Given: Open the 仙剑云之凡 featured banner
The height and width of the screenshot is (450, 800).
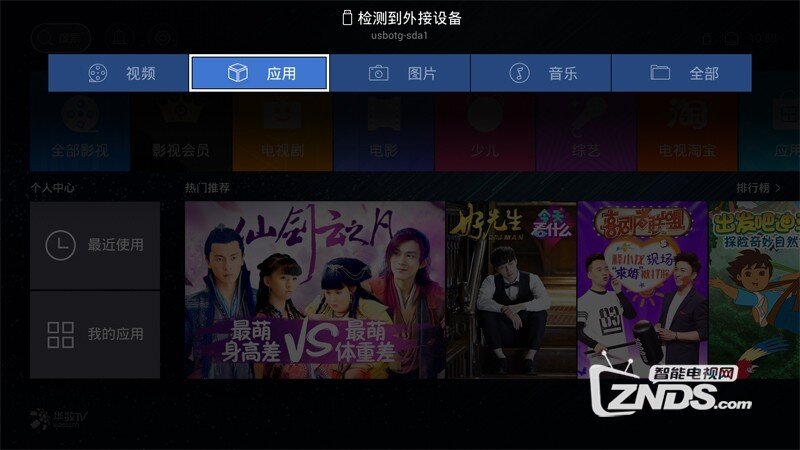Looking at the screenshot, I should click(314, 290).
